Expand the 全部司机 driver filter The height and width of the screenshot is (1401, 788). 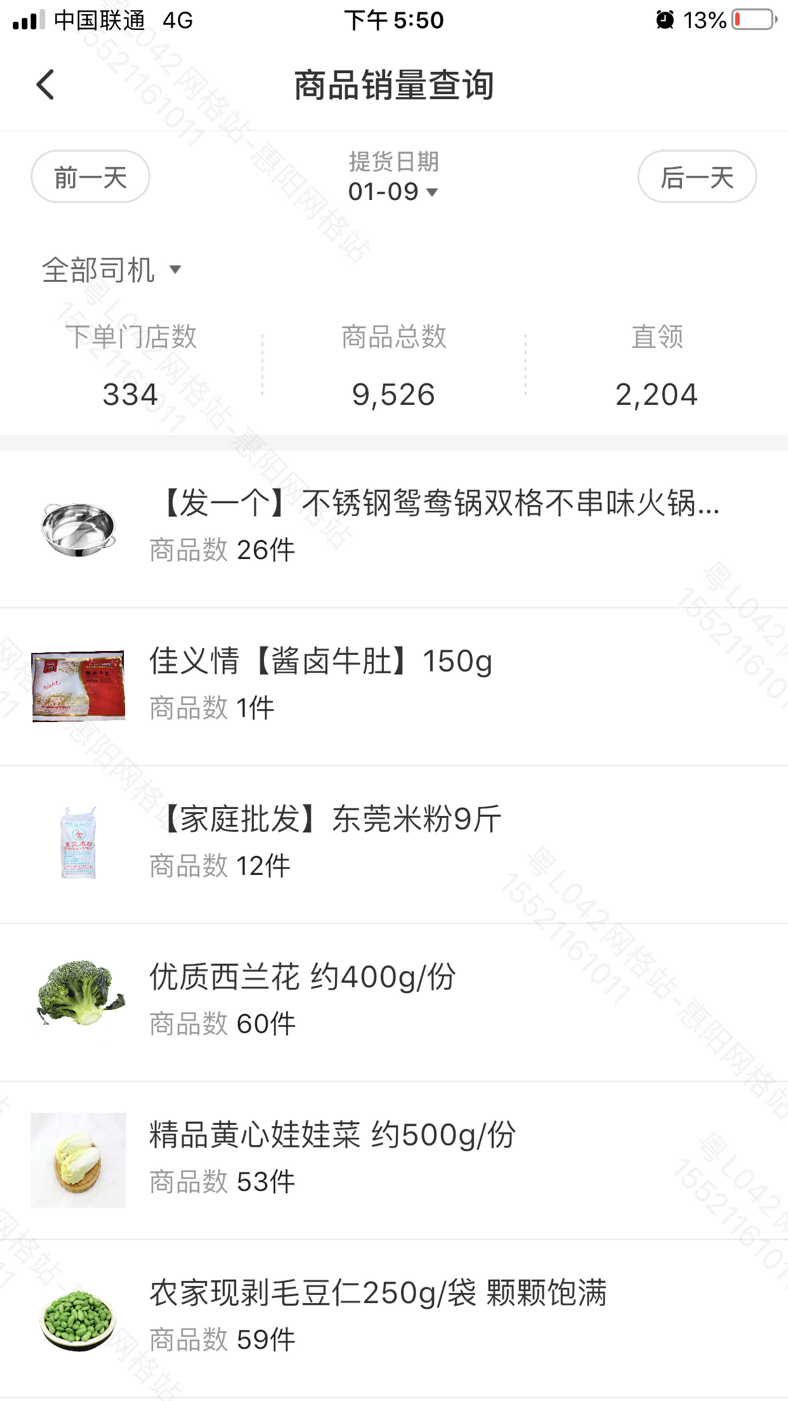[111, 270]
